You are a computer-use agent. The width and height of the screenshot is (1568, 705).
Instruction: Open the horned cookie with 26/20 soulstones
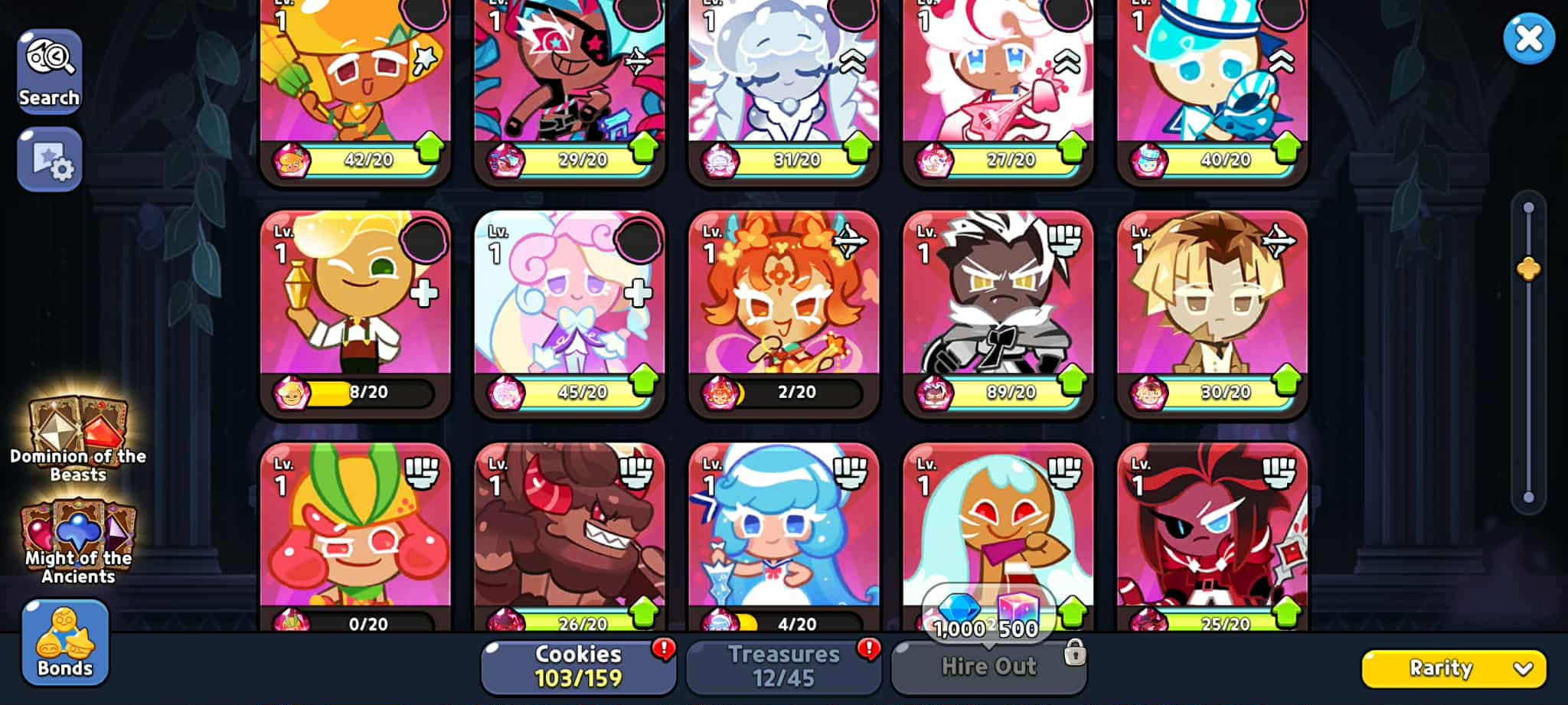pos(569,536)
